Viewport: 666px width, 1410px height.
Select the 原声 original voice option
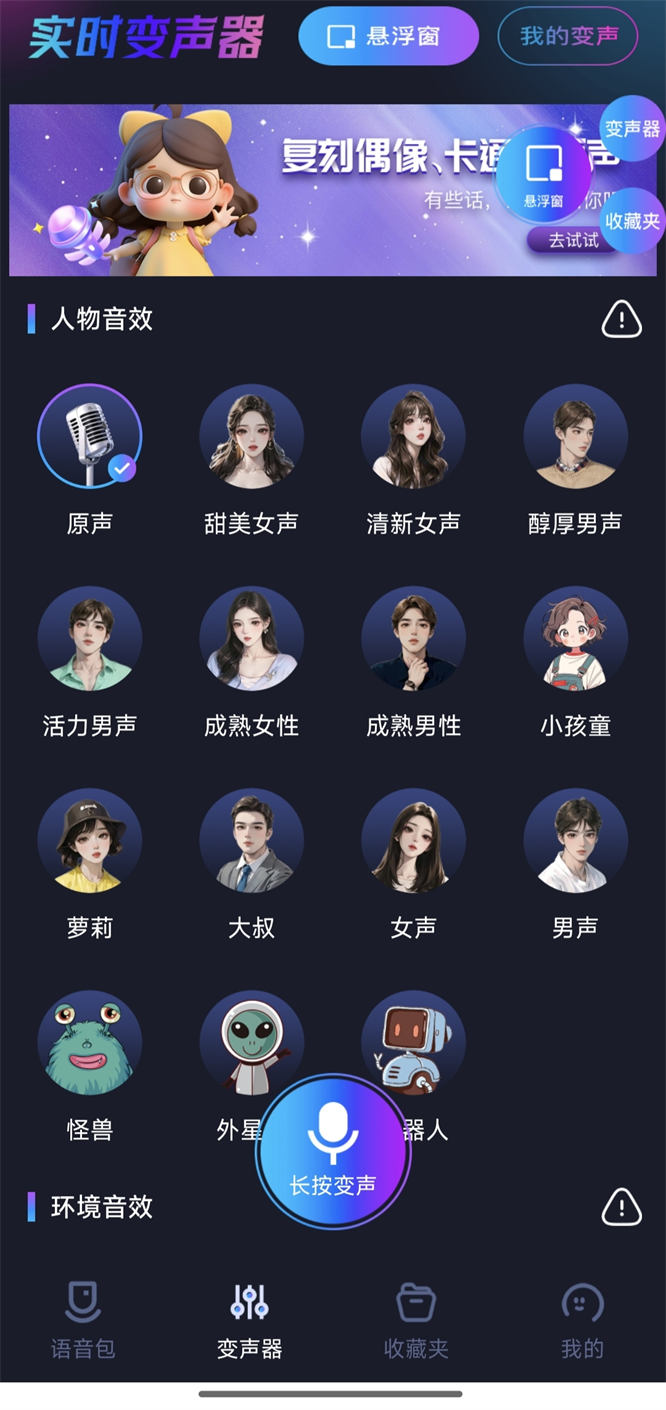(x=90, y=437)
